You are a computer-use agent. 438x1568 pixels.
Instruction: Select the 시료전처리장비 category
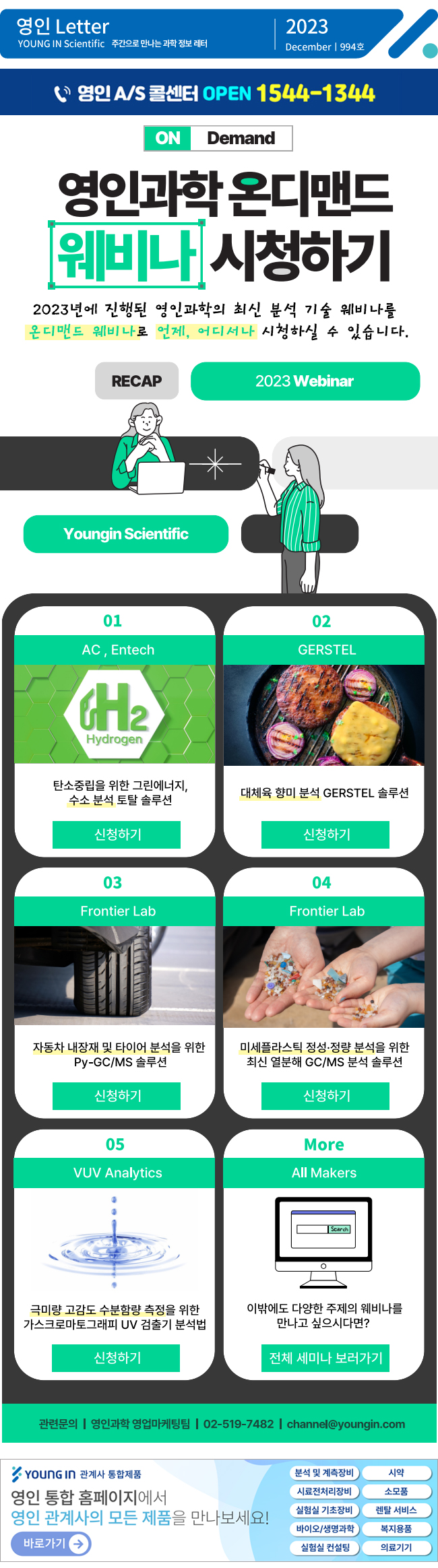(x=324, y=1491)
